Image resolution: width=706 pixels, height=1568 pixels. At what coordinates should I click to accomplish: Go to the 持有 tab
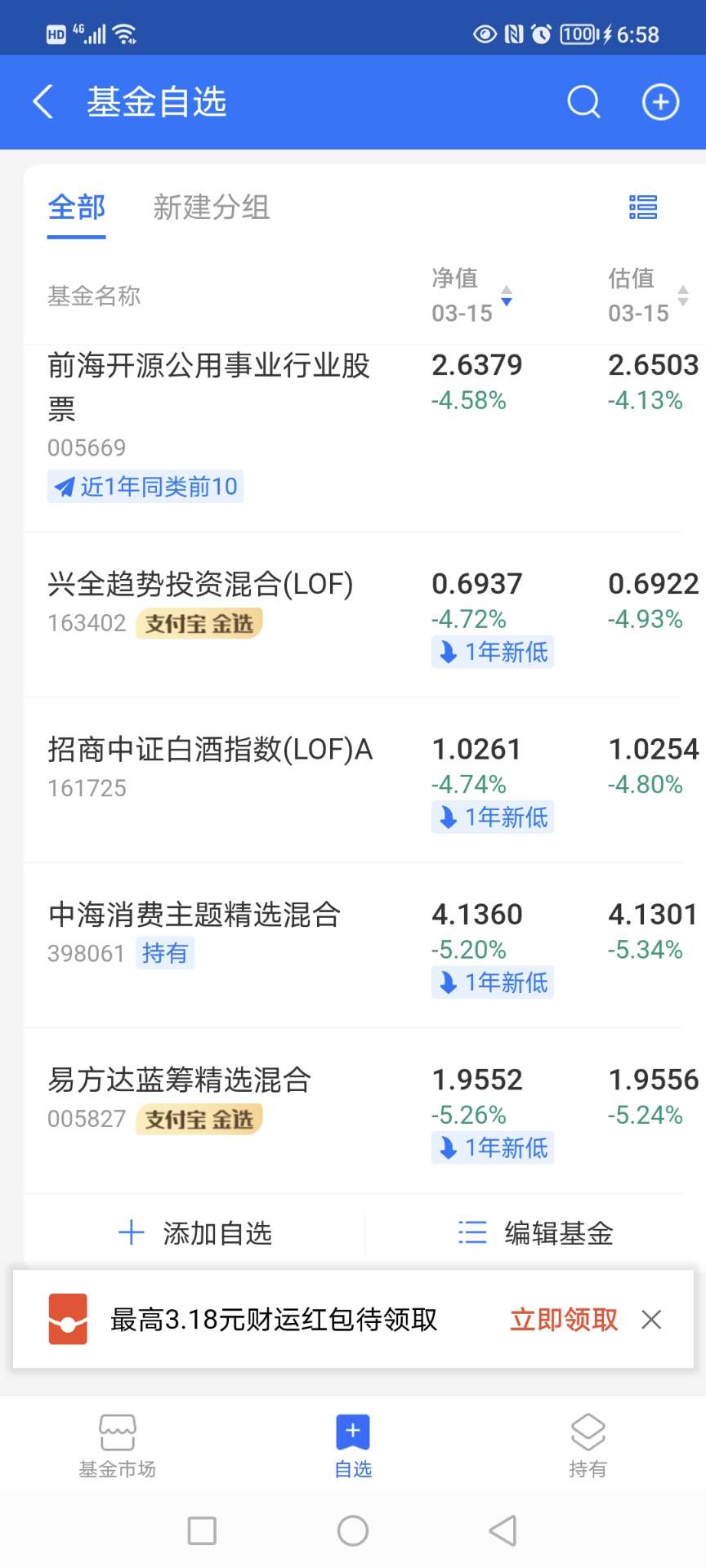click(x=588, y=1447)
